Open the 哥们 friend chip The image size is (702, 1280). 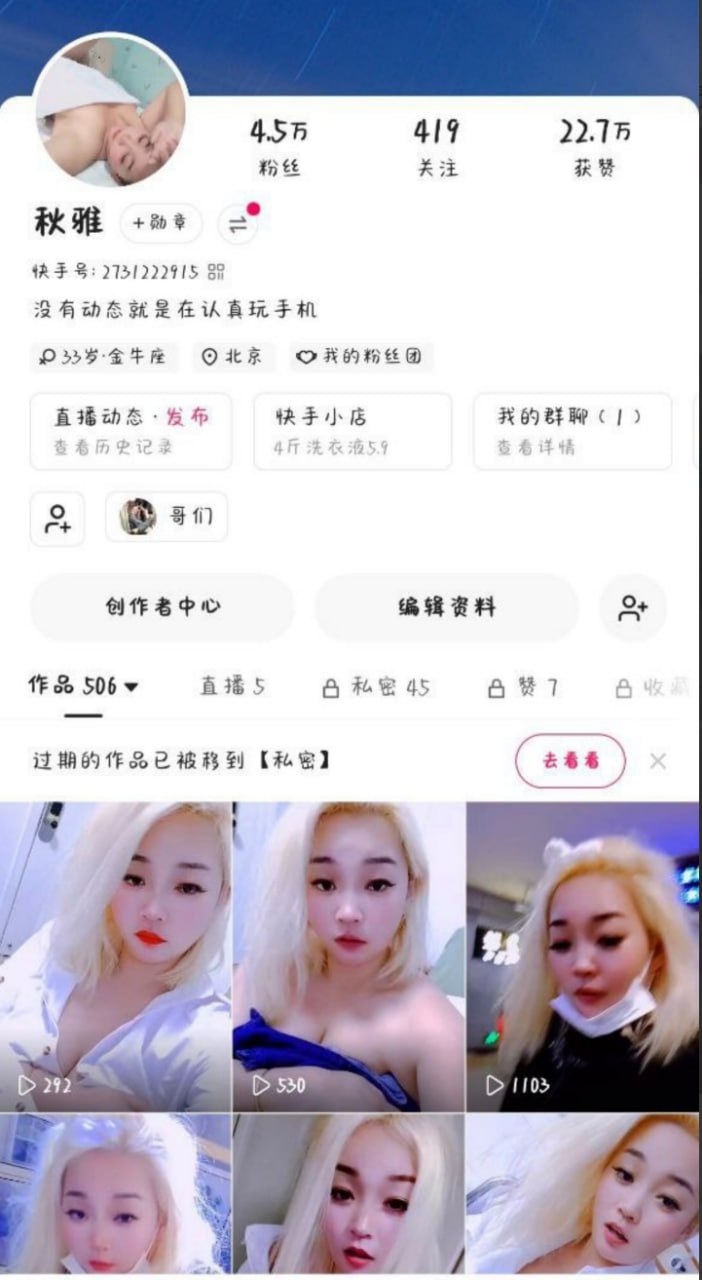[x=167, y=517]
